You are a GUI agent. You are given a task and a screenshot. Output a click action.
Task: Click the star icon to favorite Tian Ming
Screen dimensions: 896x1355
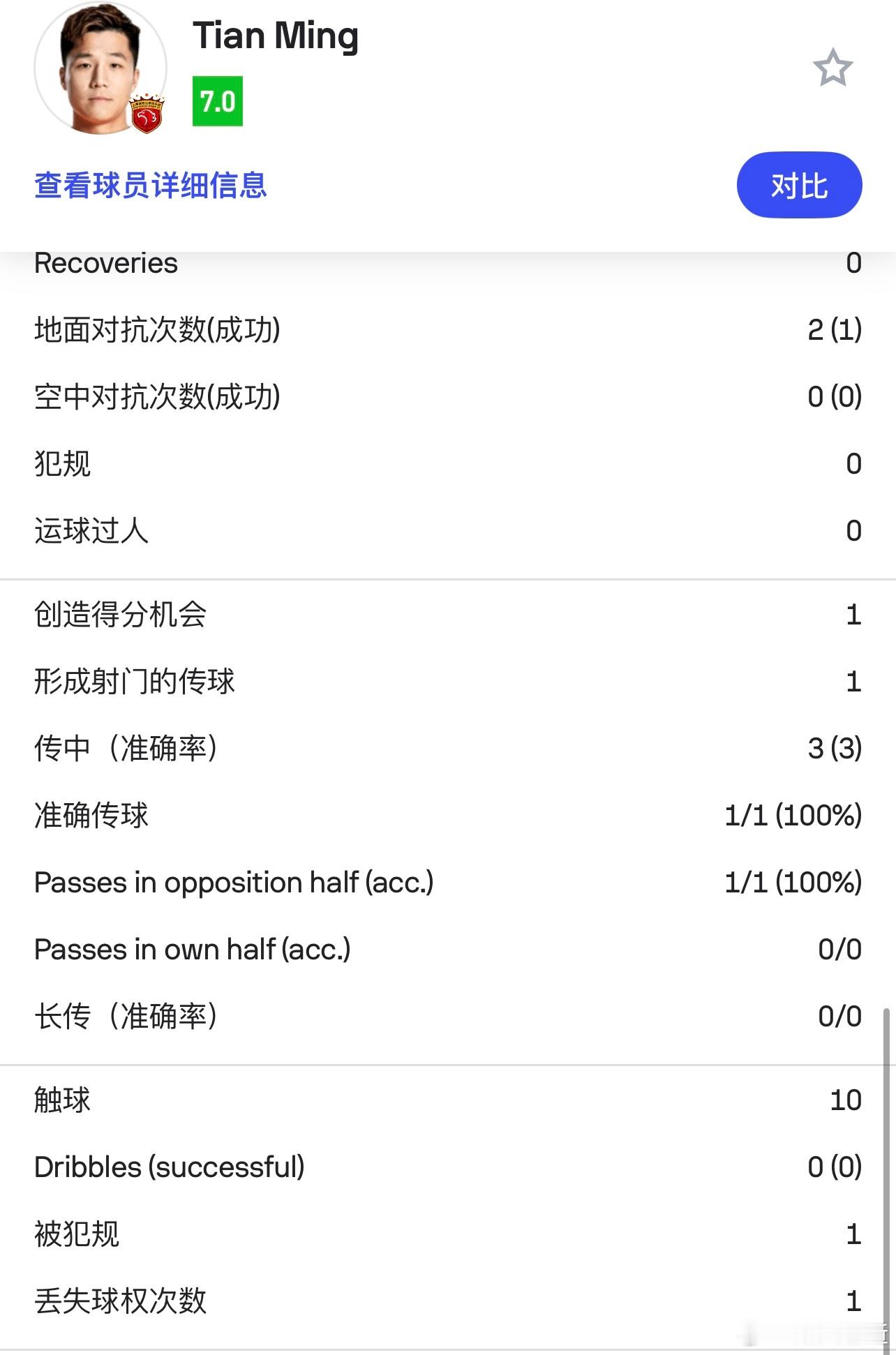832,67
